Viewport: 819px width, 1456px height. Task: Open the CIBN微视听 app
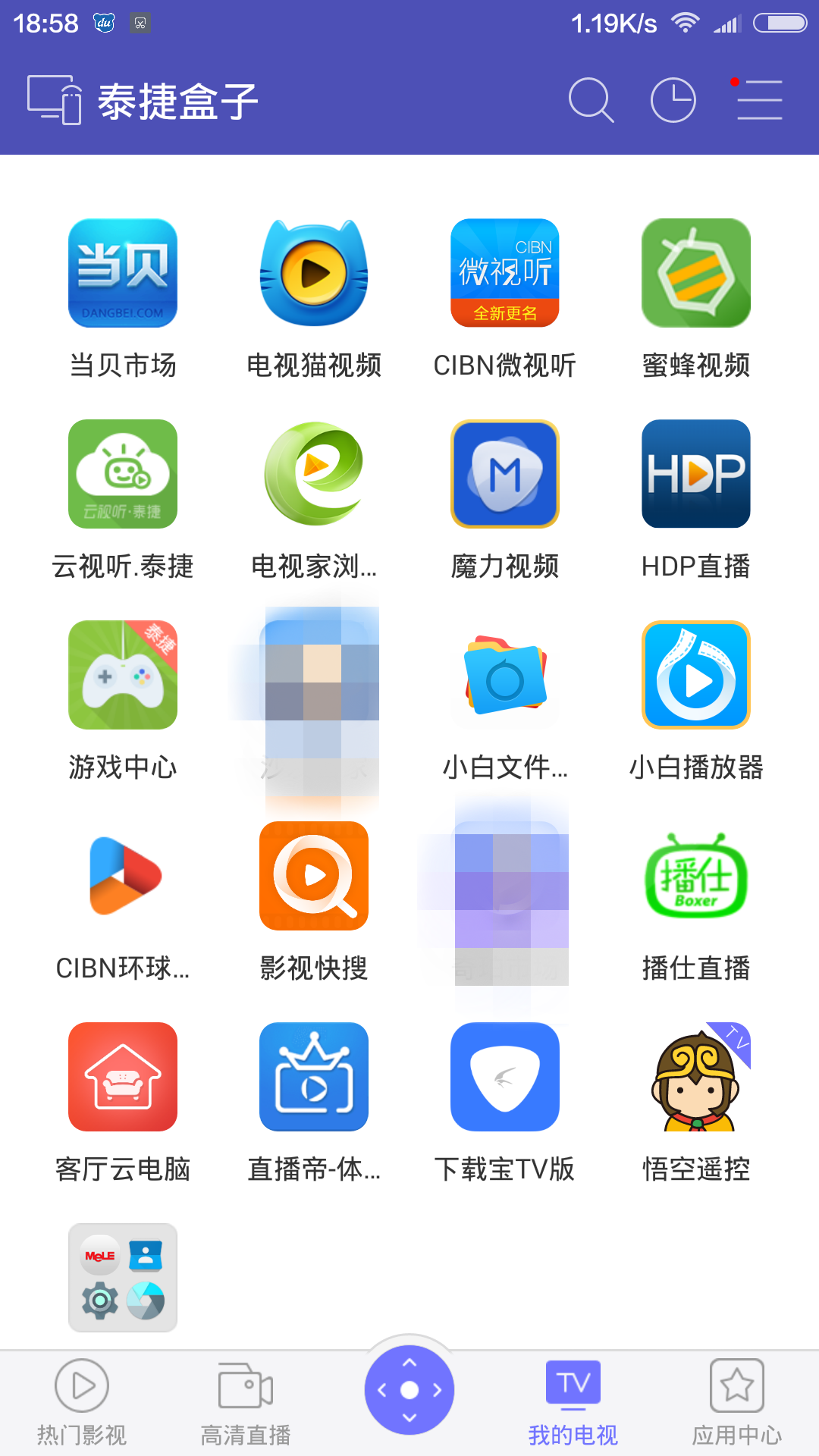pos(504,273)
